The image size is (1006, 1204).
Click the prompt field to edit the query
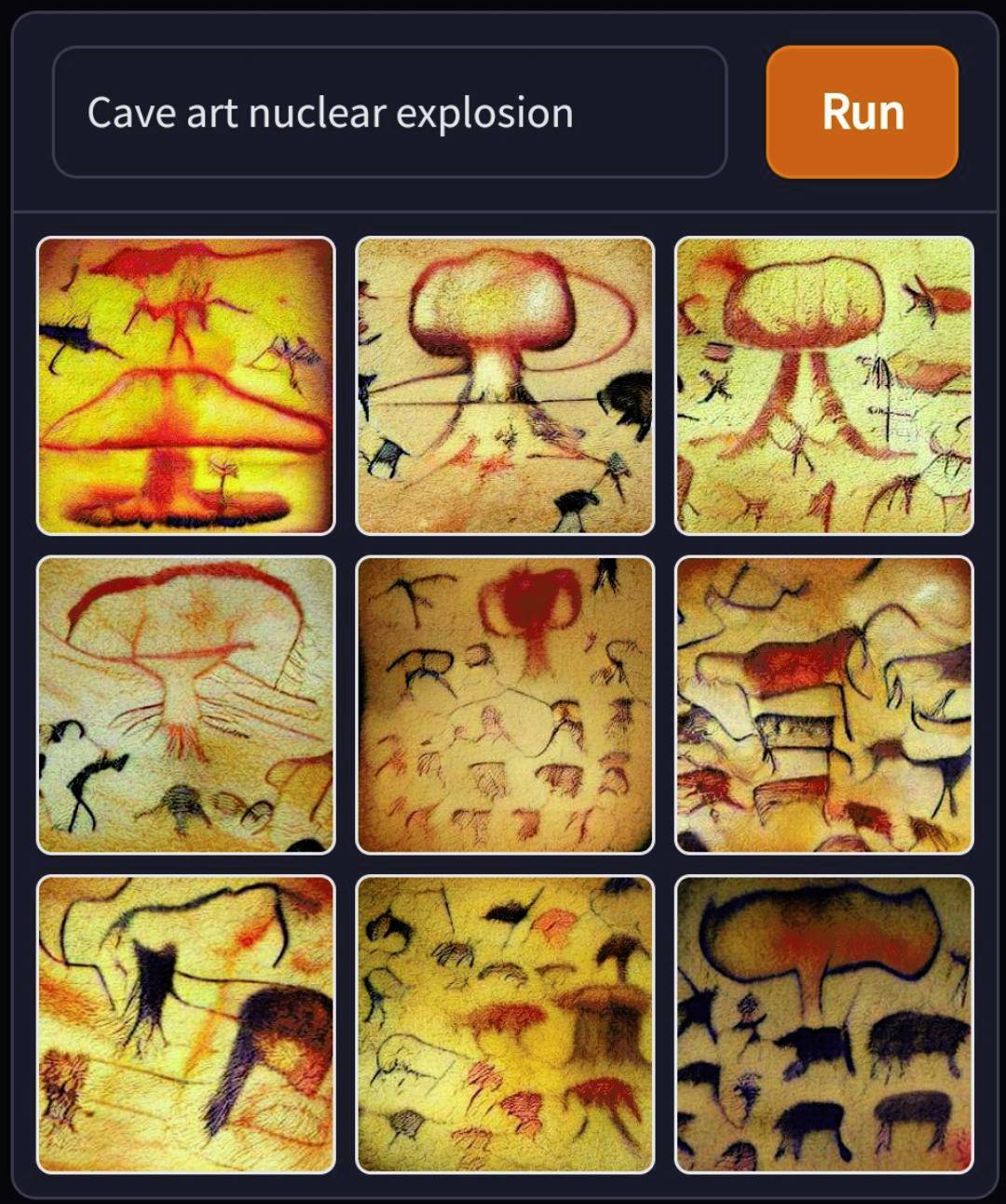(391, 112)
